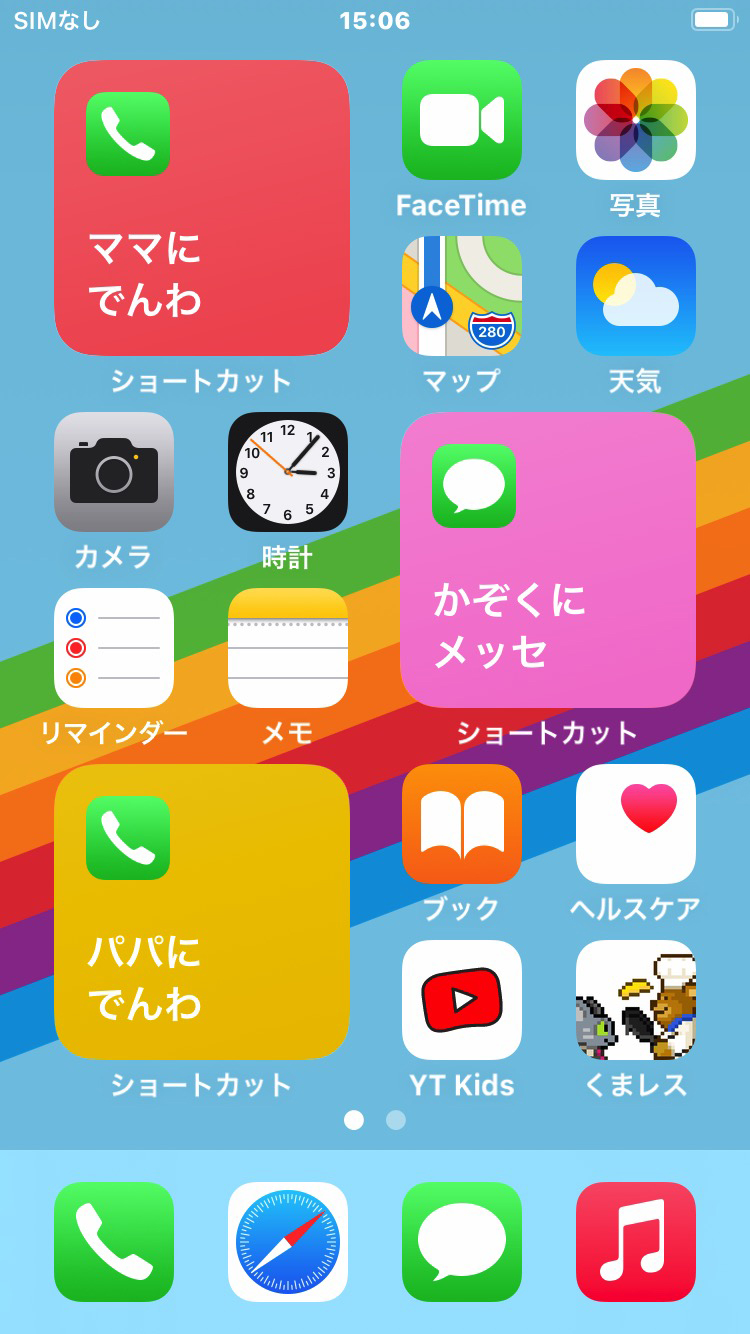The image size is (750, 1334).
Task: Open the FaceTime app
Action: (462, 120)
